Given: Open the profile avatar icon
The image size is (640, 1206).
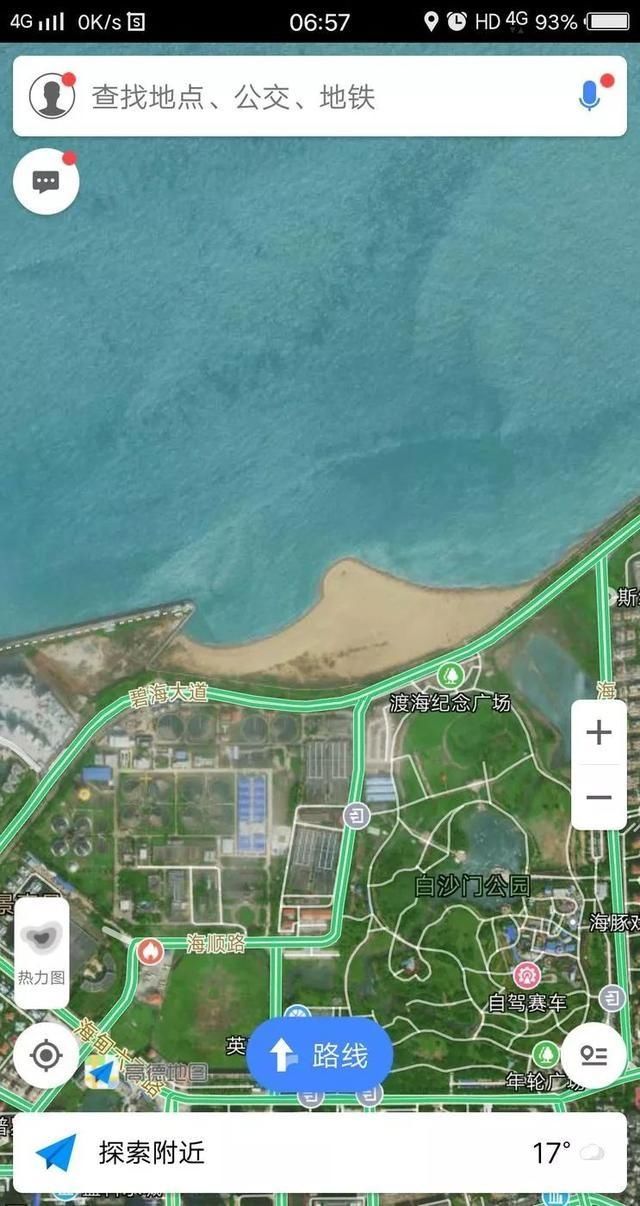Looking at the screenshot, I should (x=52, y=96).
